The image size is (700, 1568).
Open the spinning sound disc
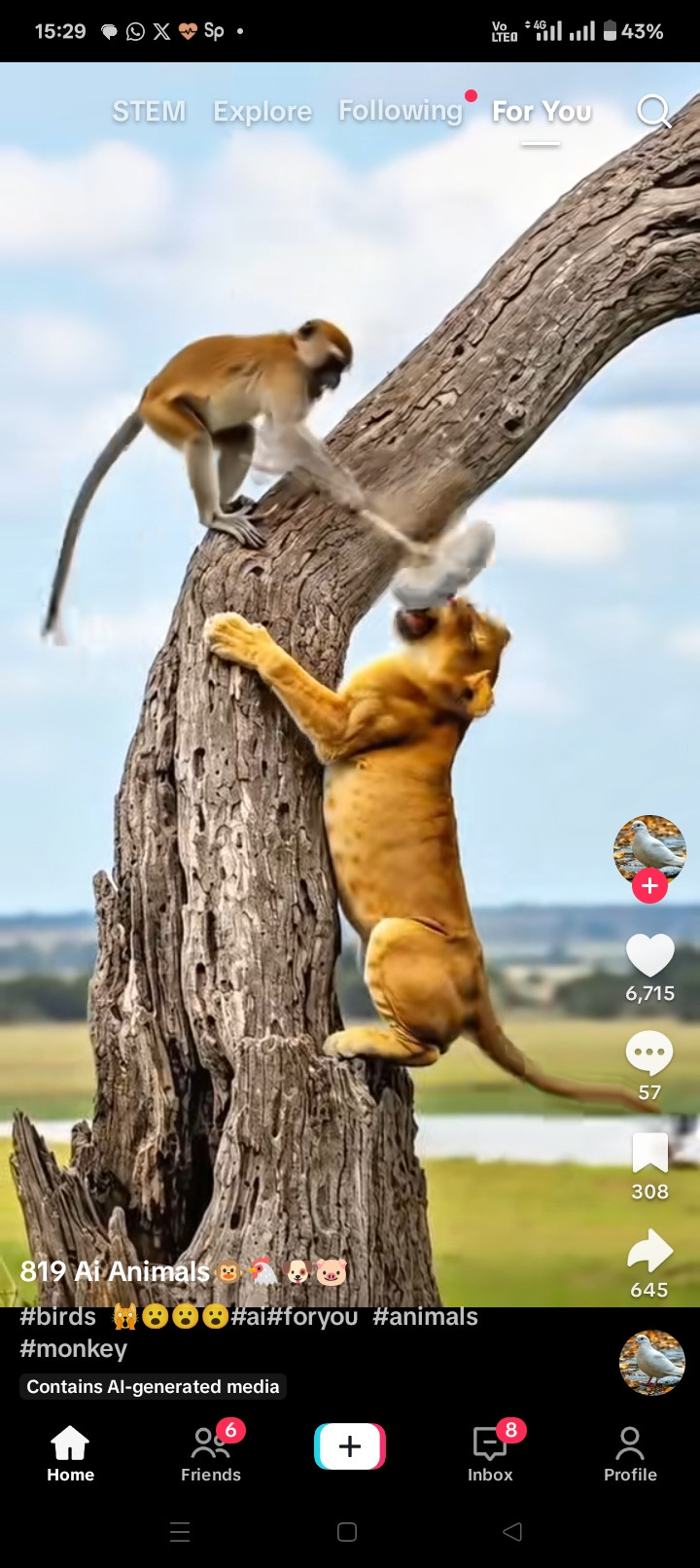coord(651,1363)
